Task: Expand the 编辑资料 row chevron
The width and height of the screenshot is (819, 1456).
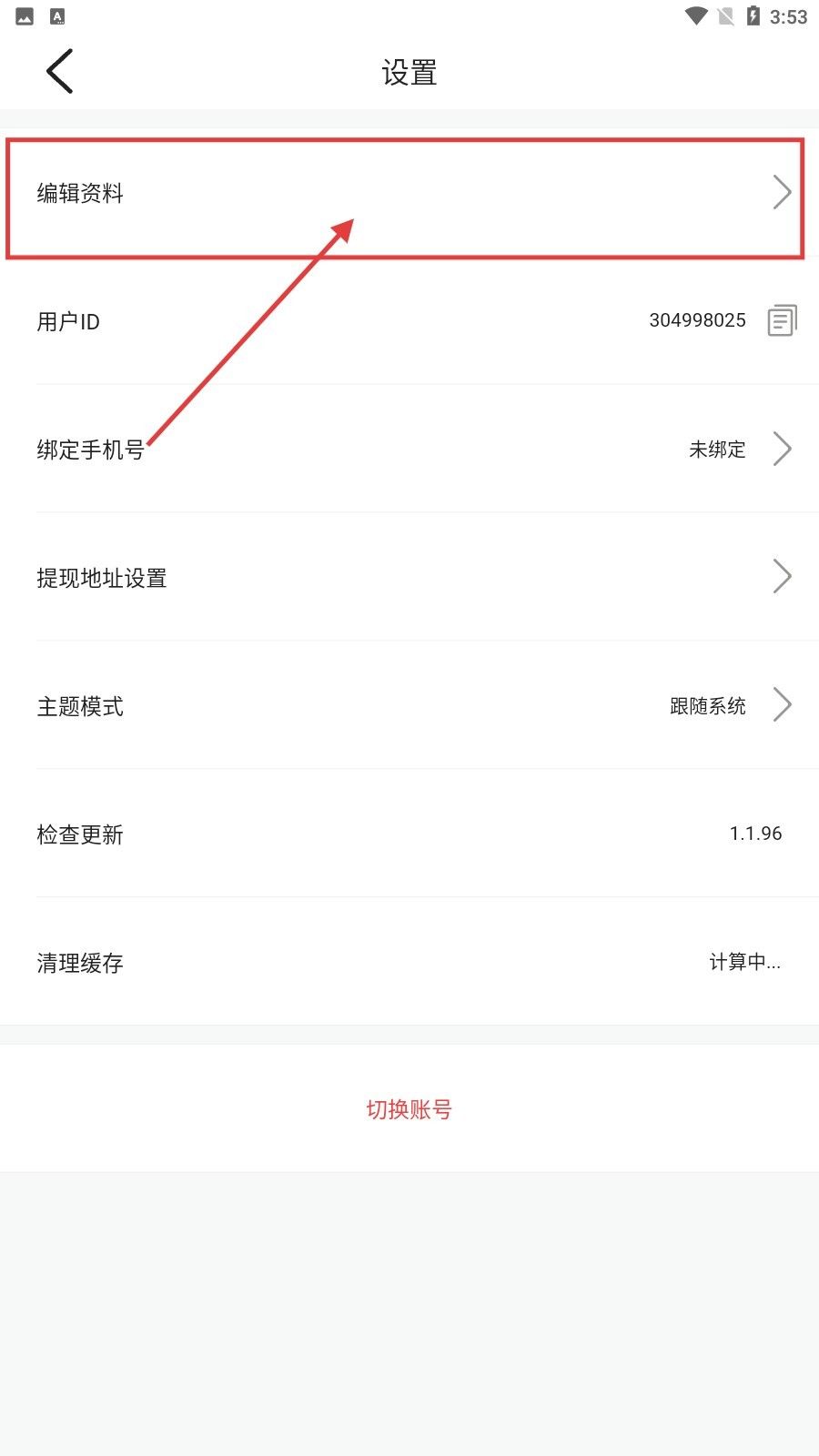Action: point(783,192)
